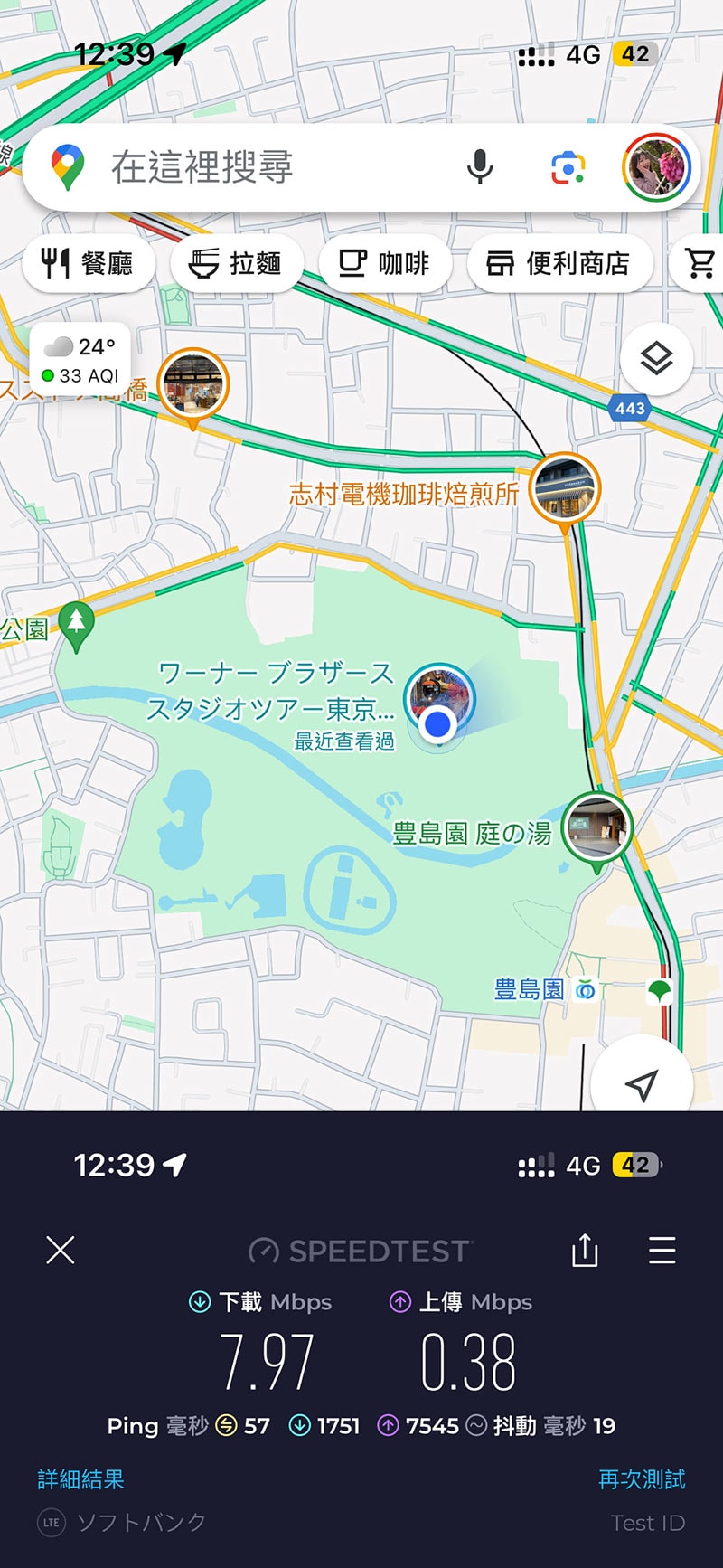Open the 咖啡 coffee category
The height and width of the screenshot is (1568, 723).
point(386,263)
